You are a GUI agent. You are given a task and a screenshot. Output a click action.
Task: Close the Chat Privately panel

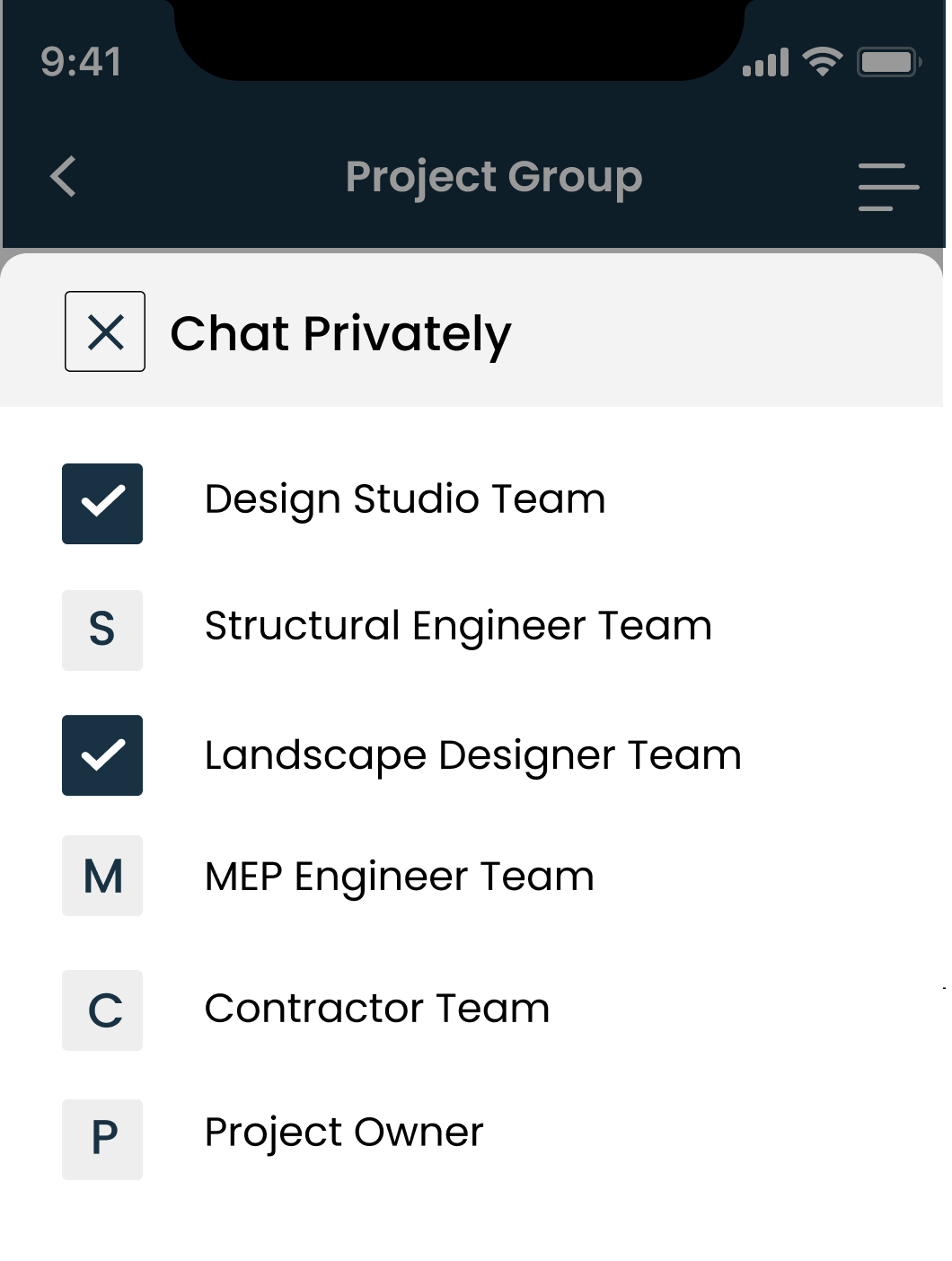click(x=104, y=331)
